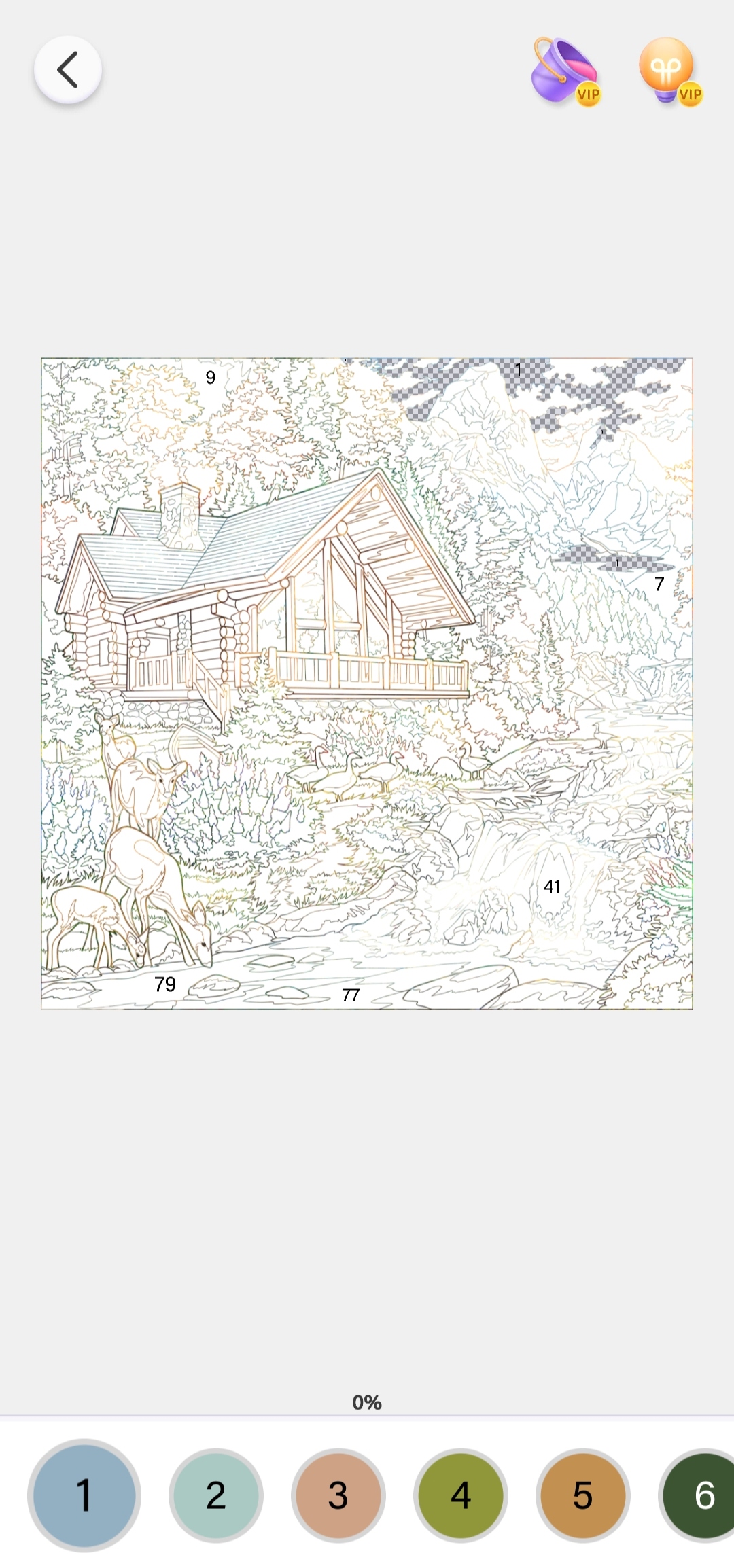Choose color number 3 tan
Viewport: 734px width, 1568px height.
coord(338,1495)
